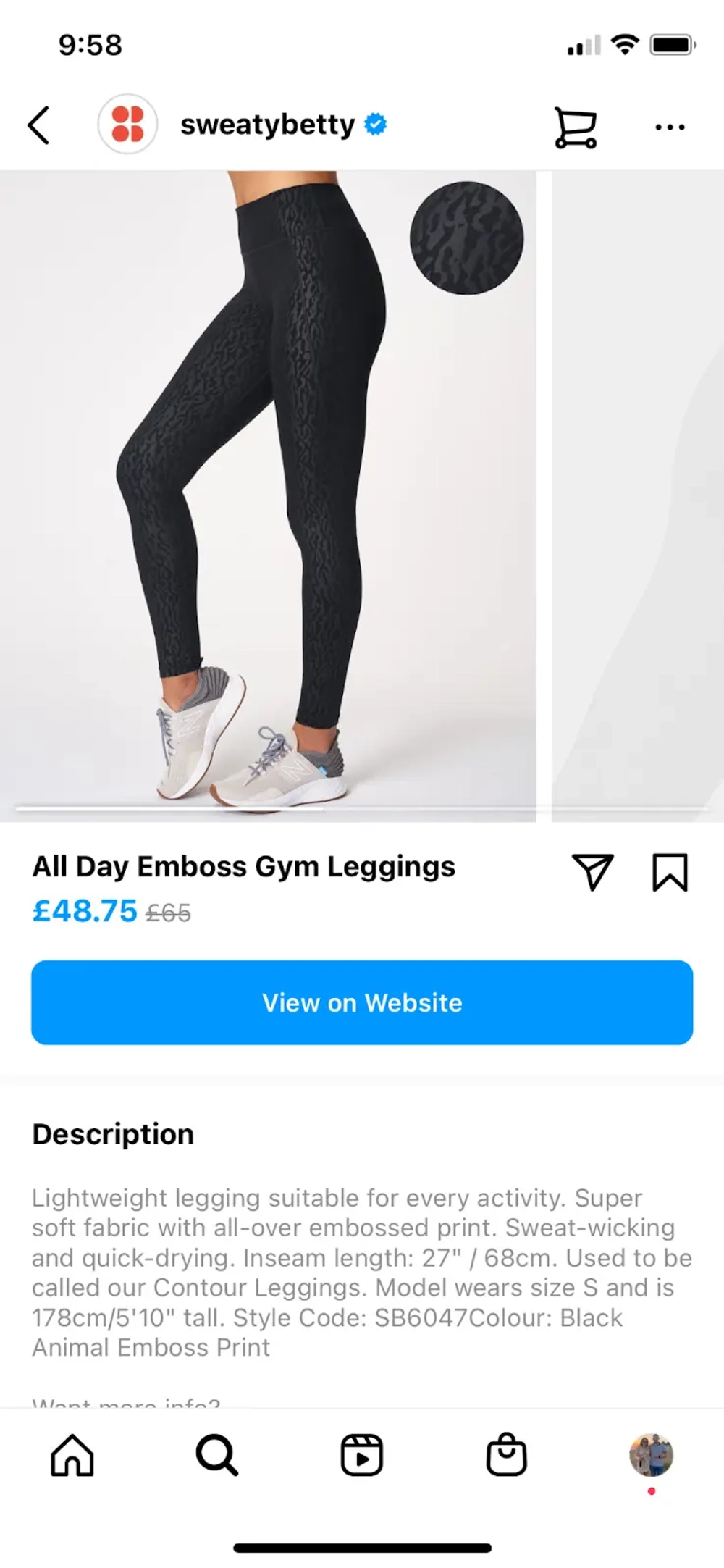This screenshot has width=724, height=1568.
Task: Switch to the Home tab
Action: point(72,1455)
